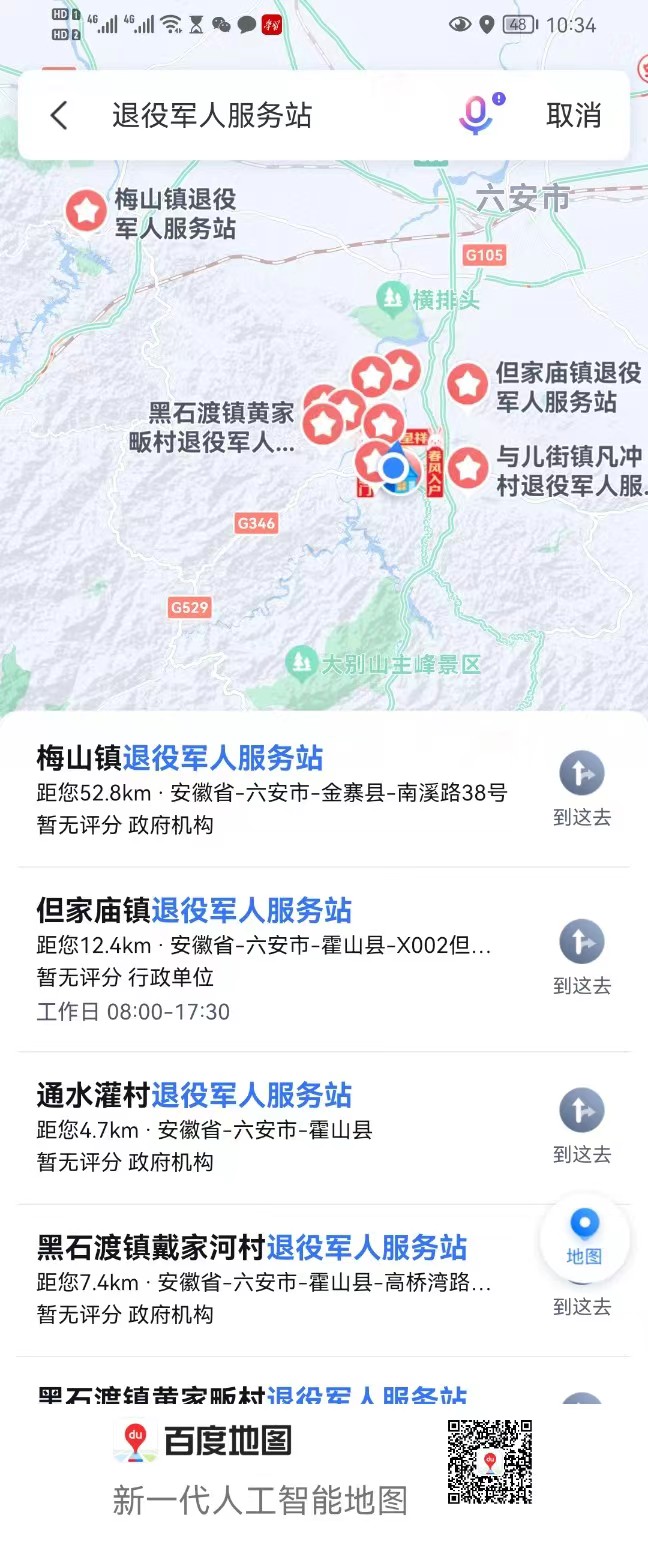Tap the back arrow in search bar
This screenshot has width=648, height=1544.
click(x=59, y=116)
